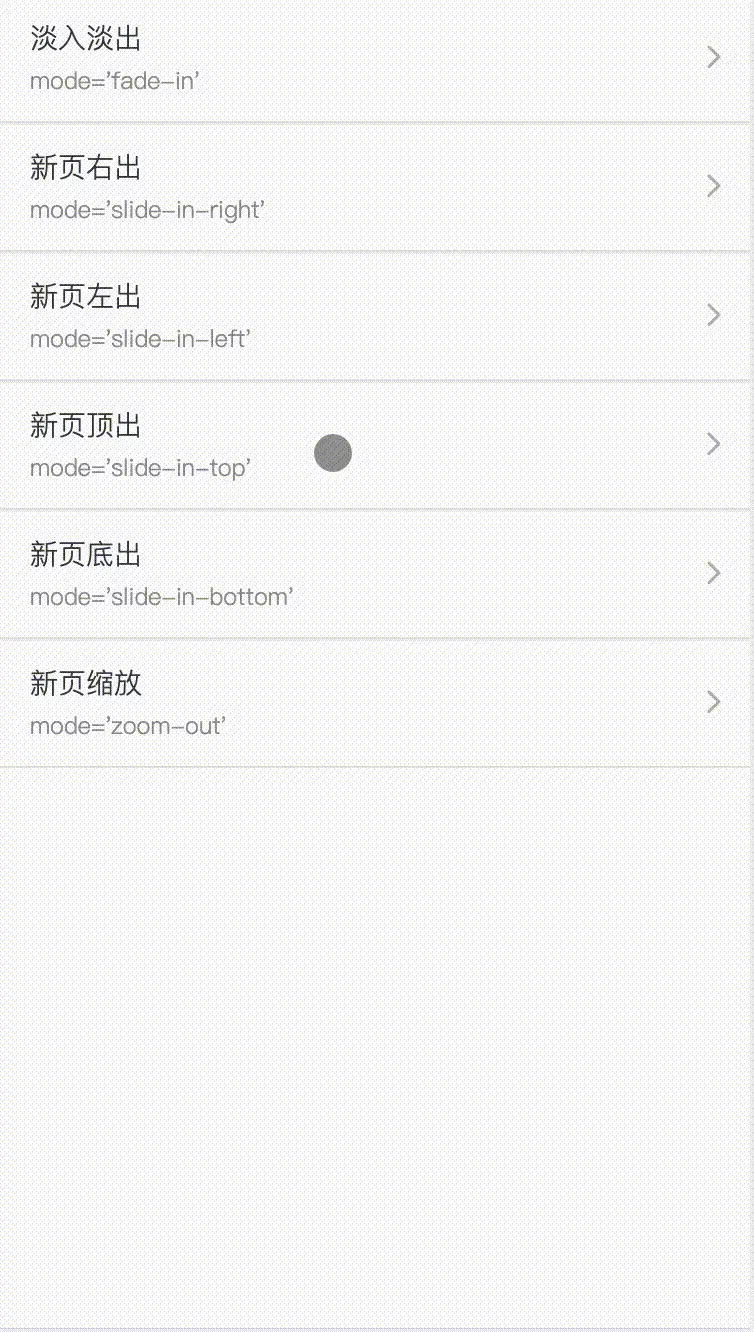Open the 淡入淡出 fade-in row

(377, 60)
